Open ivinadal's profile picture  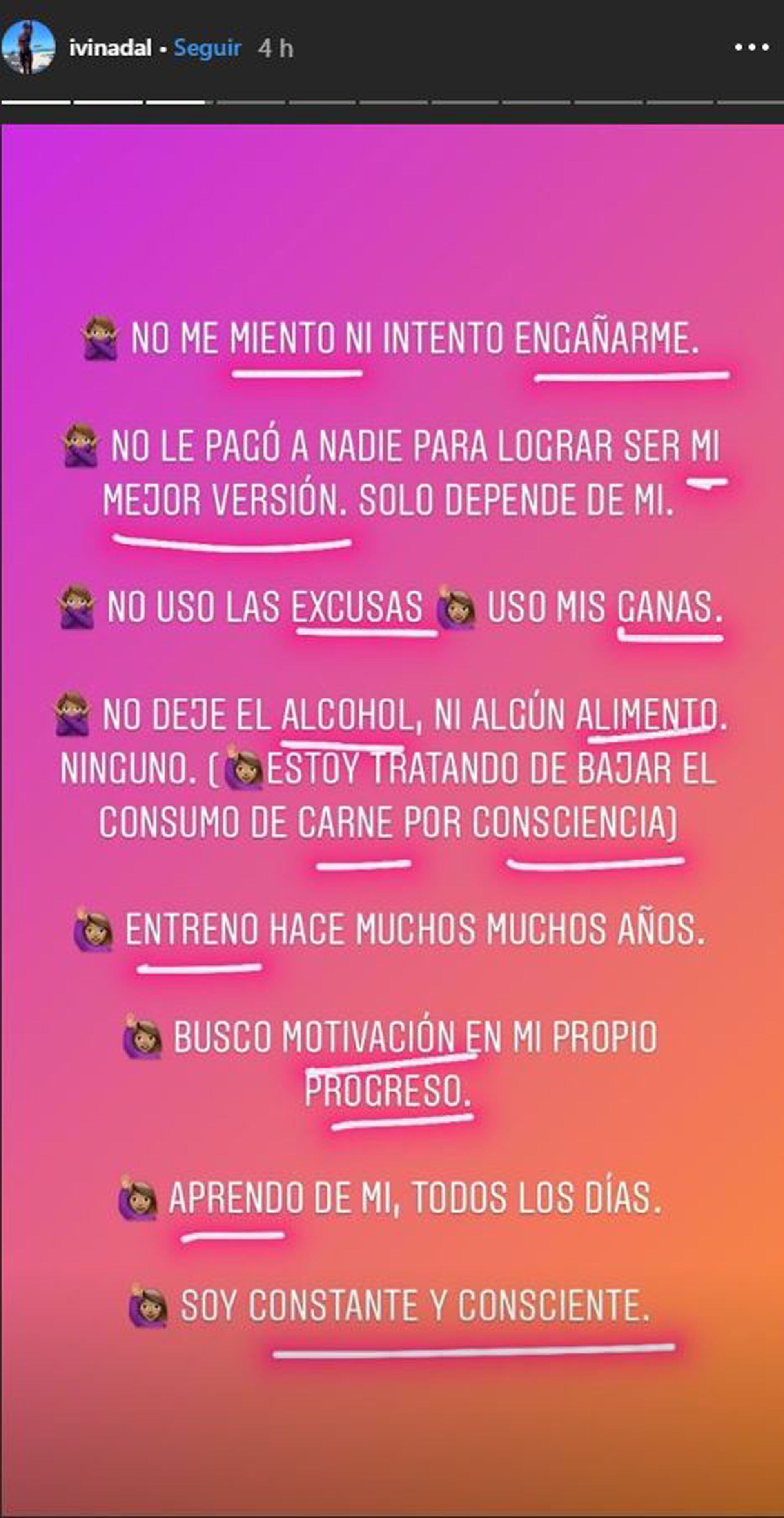(28, 48)
